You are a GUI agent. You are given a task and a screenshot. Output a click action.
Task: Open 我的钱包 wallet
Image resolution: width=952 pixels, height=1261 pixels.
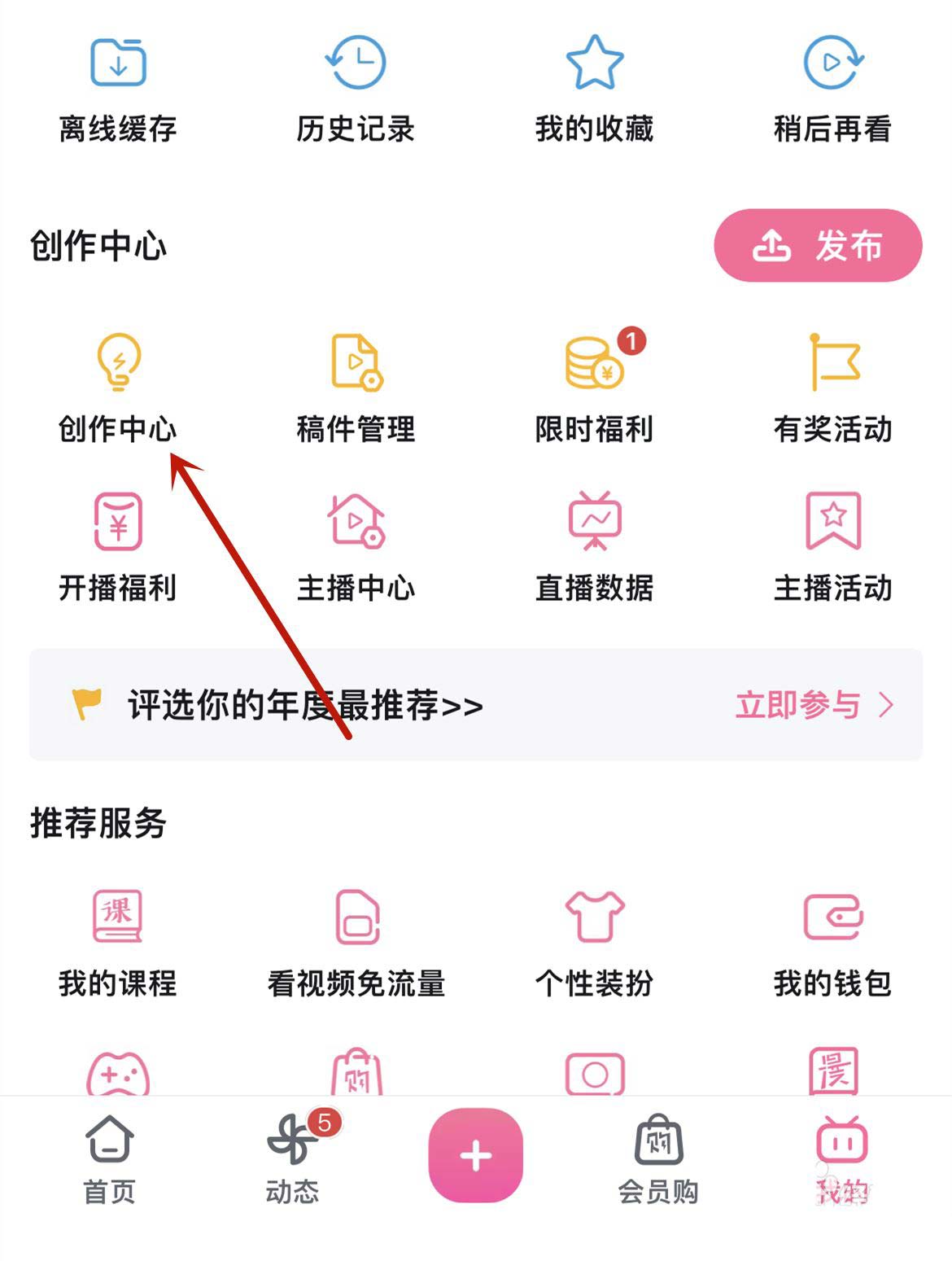(832, 943)
